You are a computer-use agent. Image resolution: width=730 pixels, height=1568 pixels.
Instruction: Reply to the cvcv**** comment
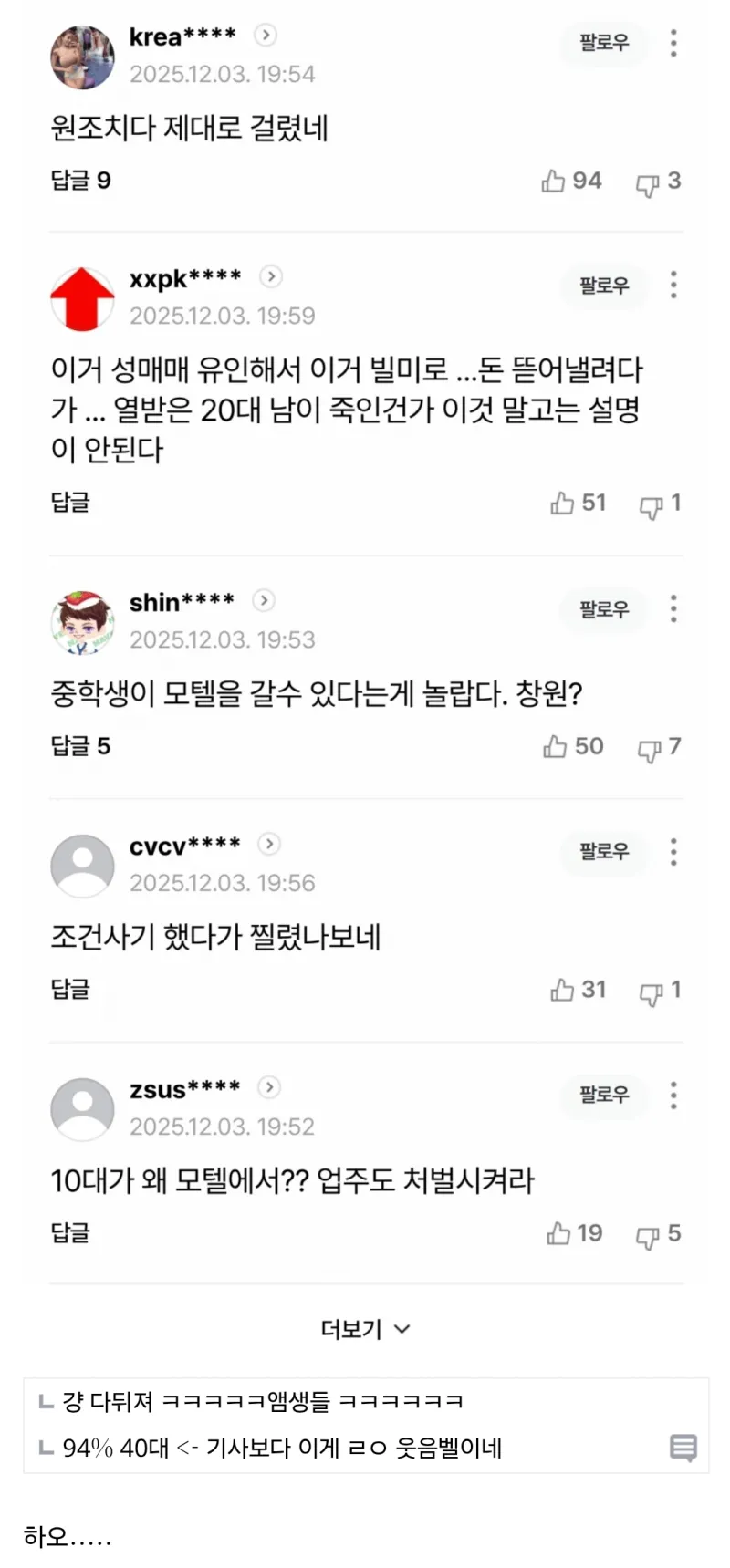[70, 989]
